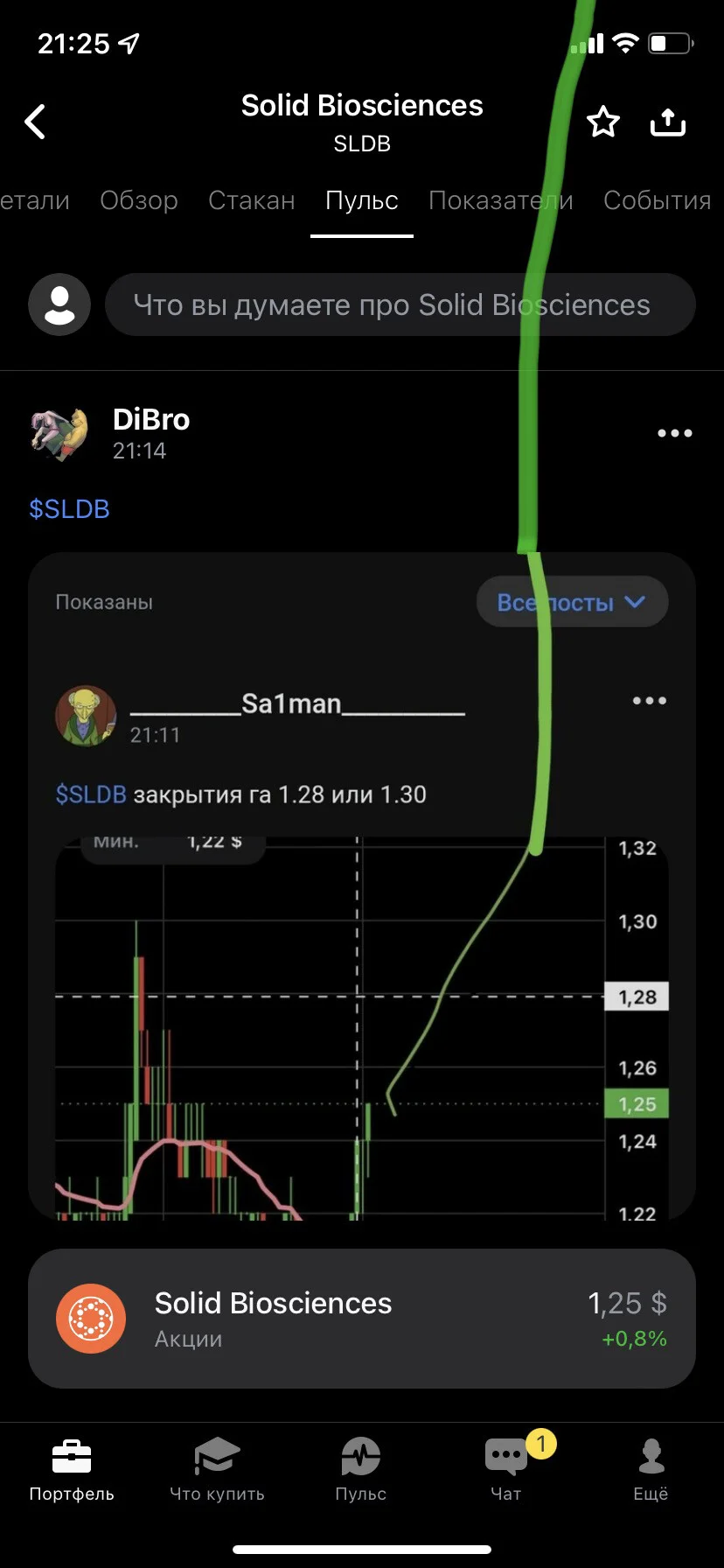Open the options menu on DiBro's post
The height and width of the screenshot is (1568, 724).
pyautogui.click(x=675, y=433)
